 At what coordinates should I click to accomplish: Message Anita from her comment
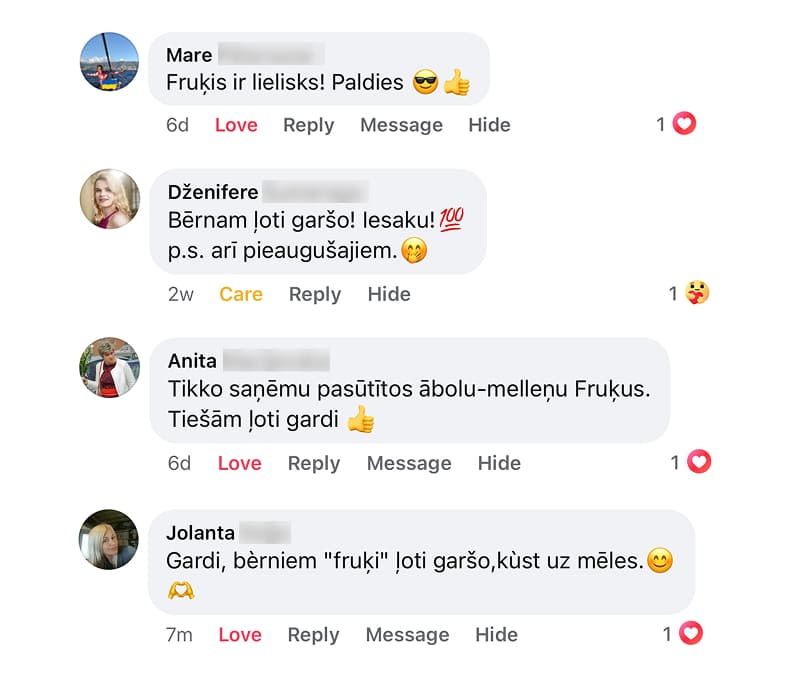[x=409, y=463]
